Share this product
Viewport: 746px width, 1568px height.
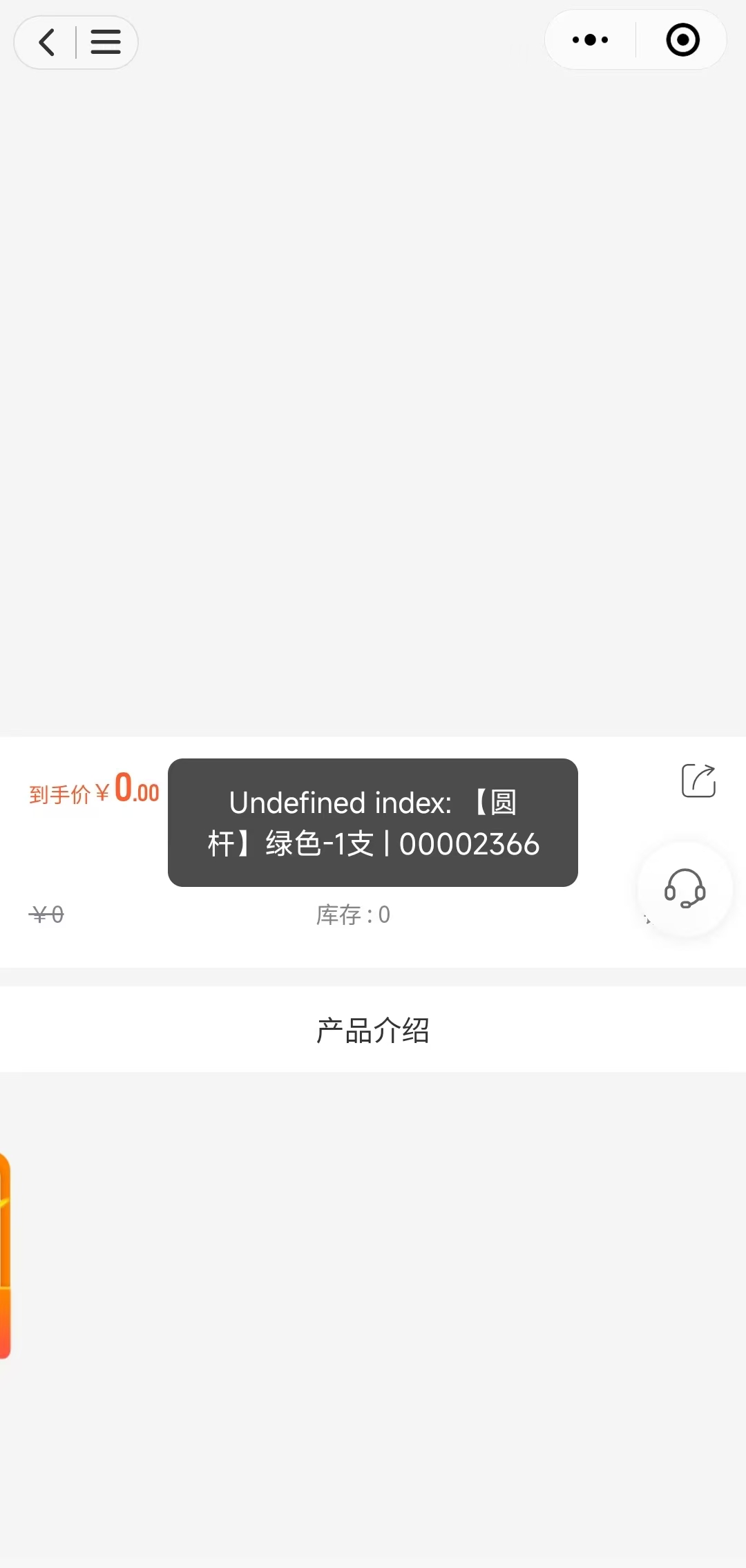click(x=698, y=781)
